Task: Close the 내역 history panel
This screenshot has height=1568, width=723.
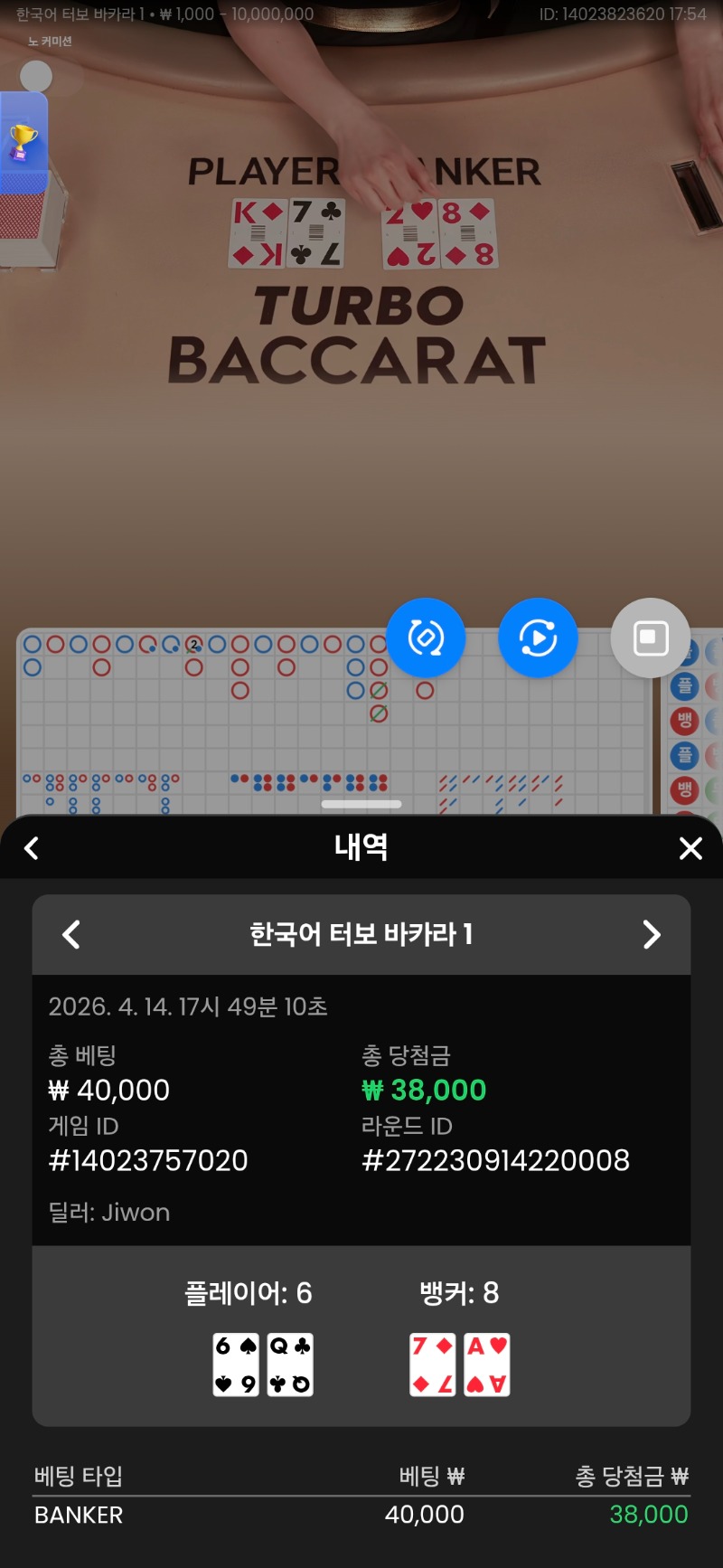Action: click(690, 848)
